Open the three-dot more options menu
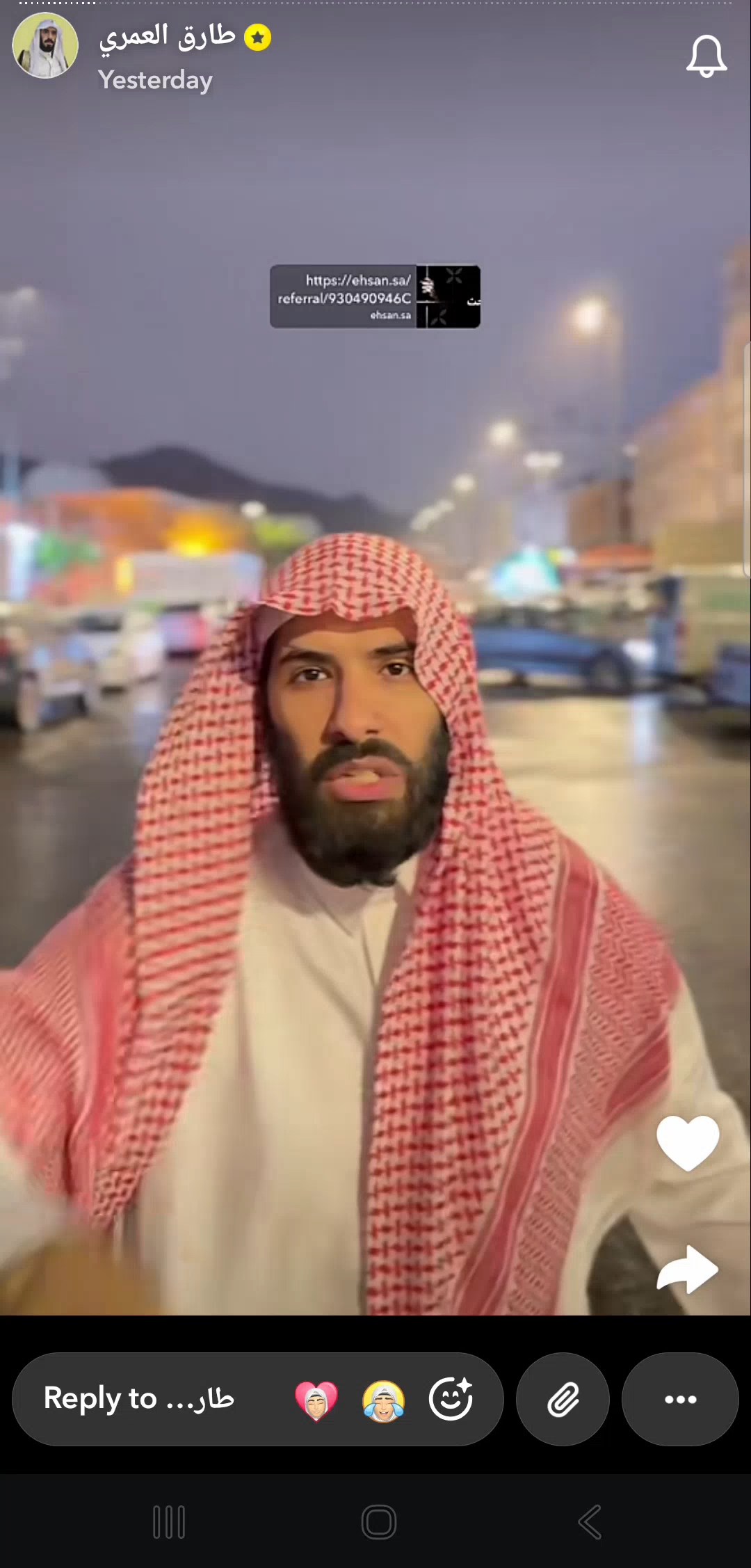This screenshot has width=751, height=1568. pos(680,1399)
